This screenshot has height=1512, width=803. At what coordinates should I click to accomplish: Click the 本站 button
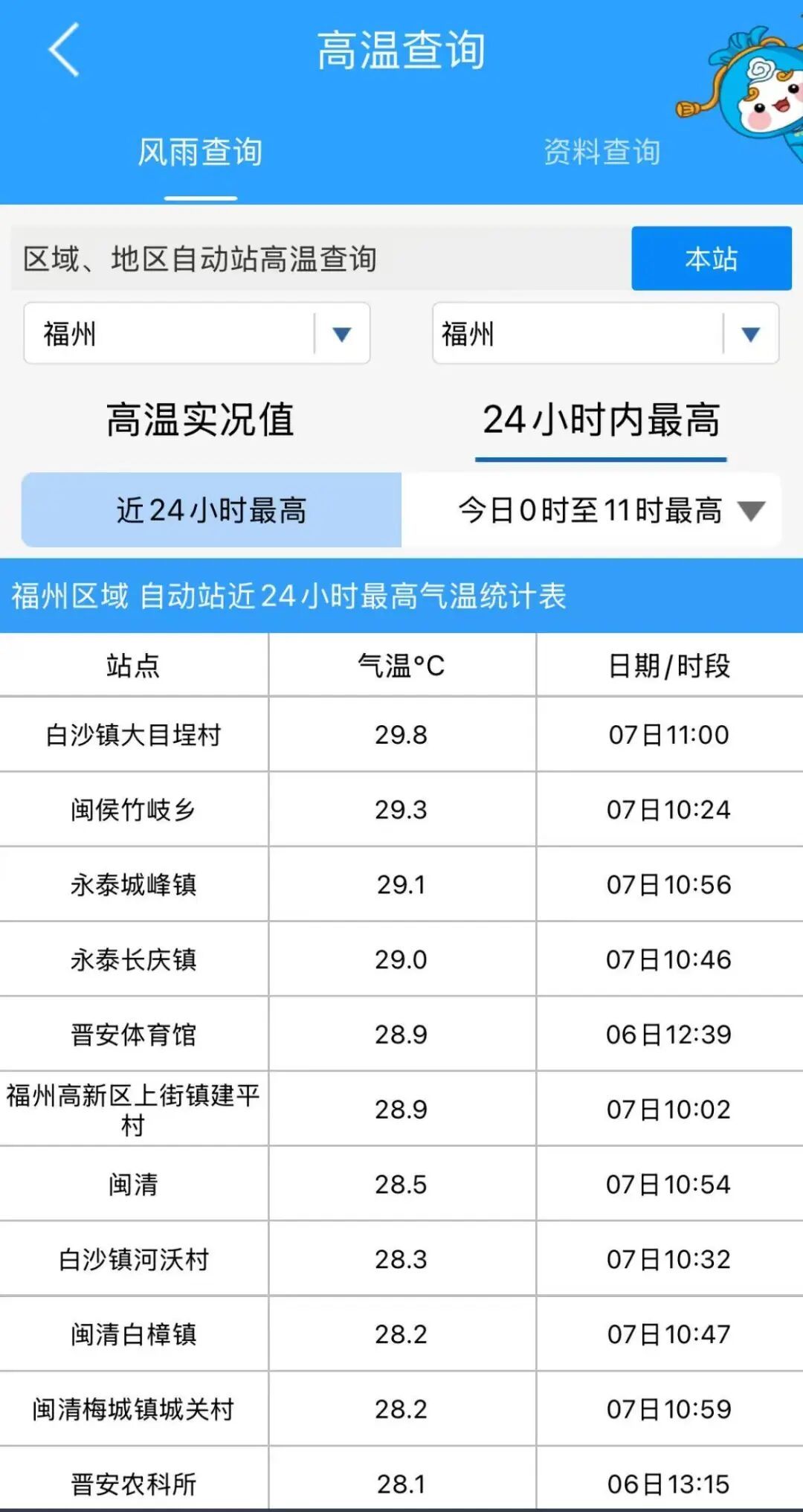(712, 260)
